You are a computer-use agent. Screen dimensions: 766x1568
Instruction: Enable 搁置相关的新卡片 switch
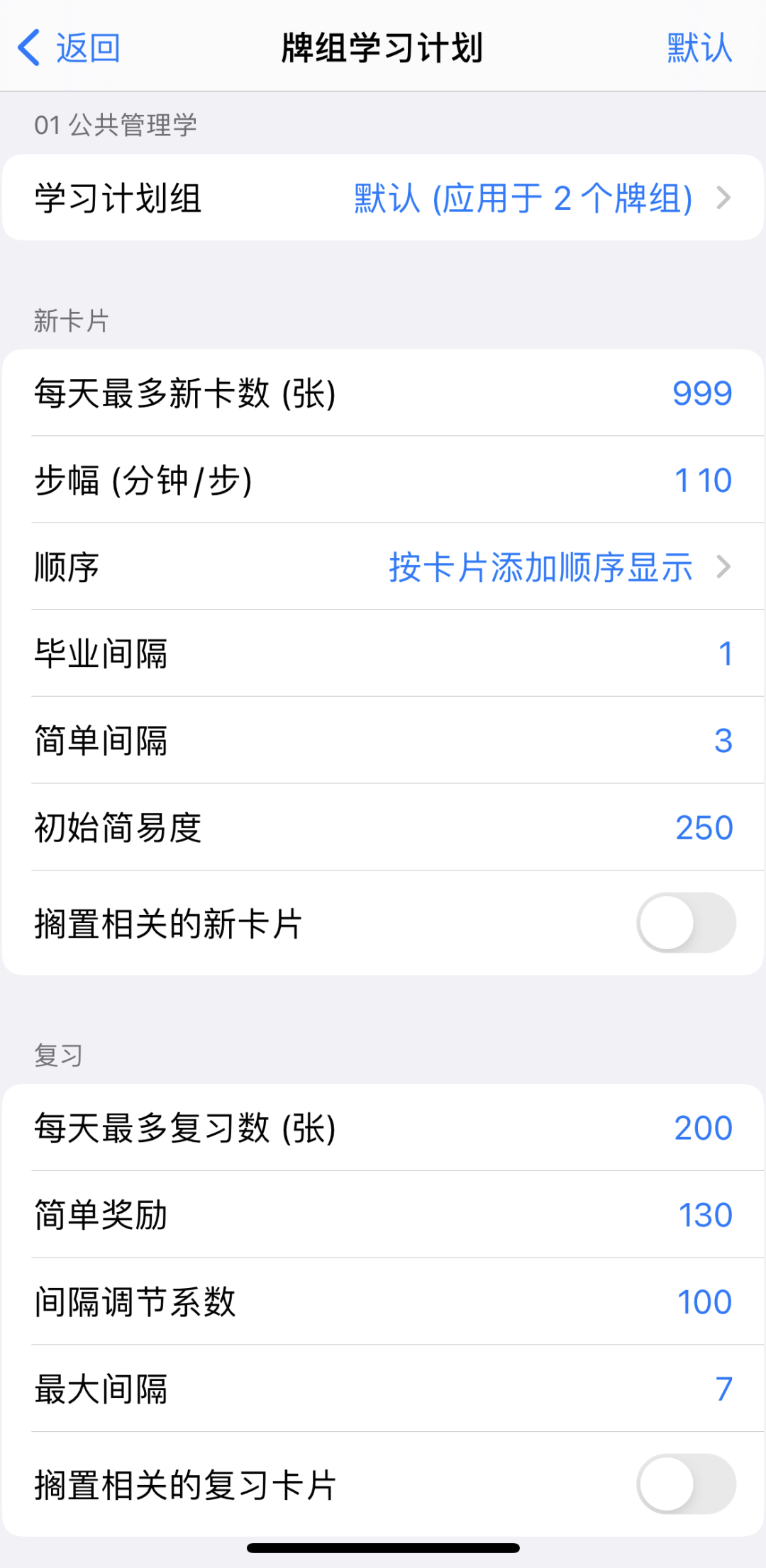click(685, 922)
